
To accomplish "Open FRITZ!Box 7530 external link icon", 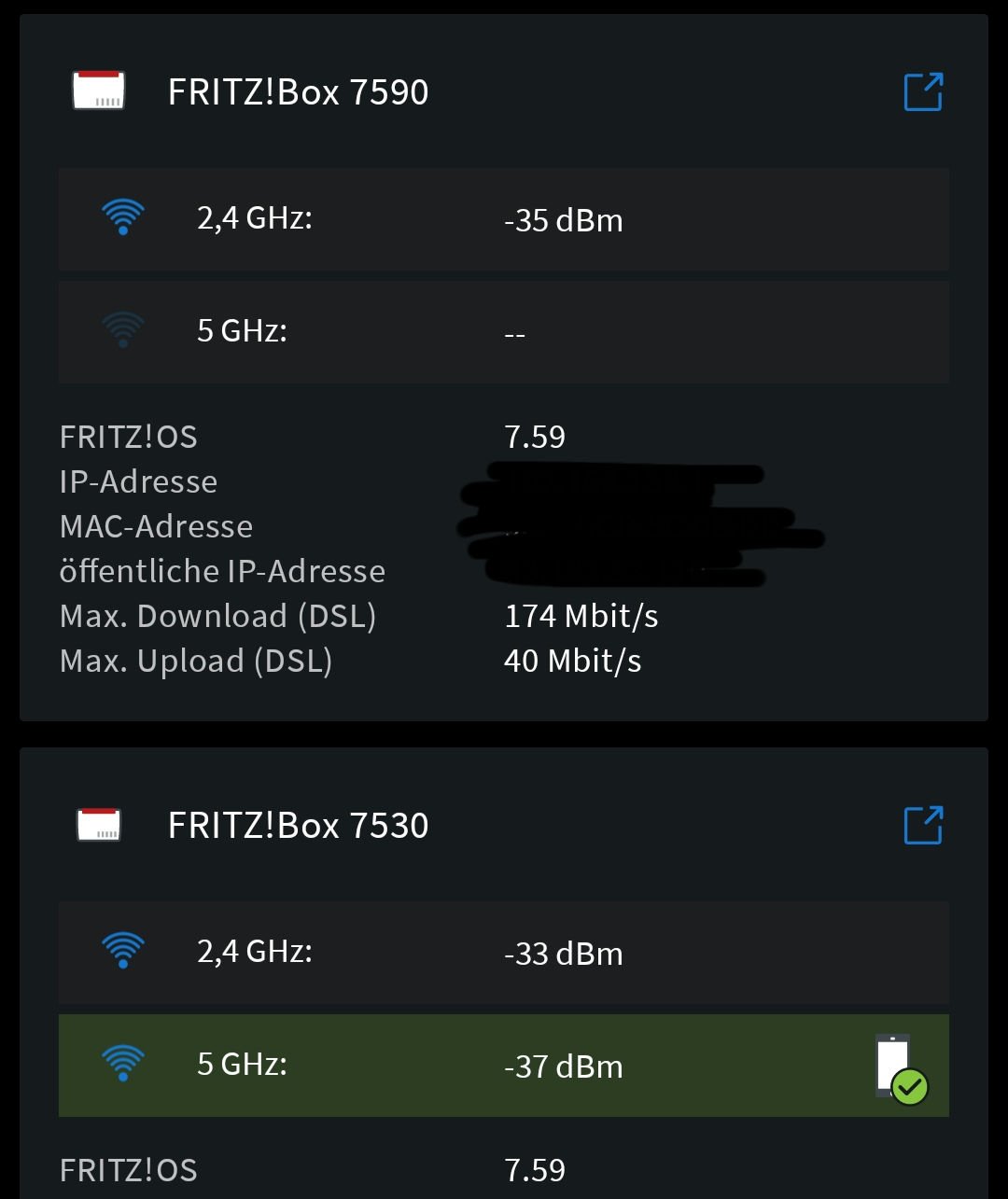I will click(923, 825).
